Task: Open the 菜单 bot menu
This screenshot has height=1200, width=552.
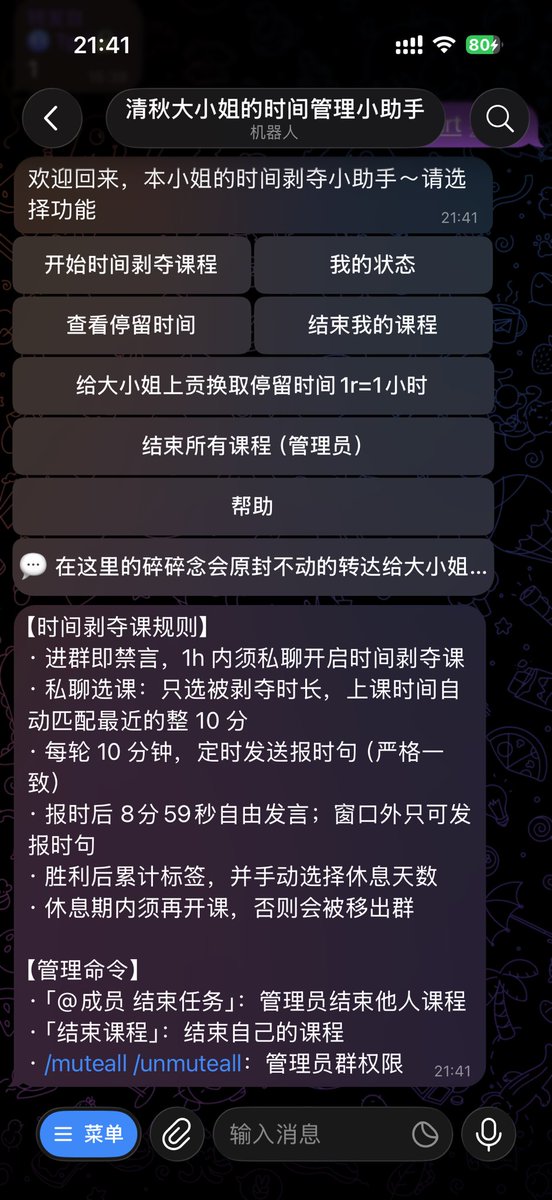Action: point(89,1134)
